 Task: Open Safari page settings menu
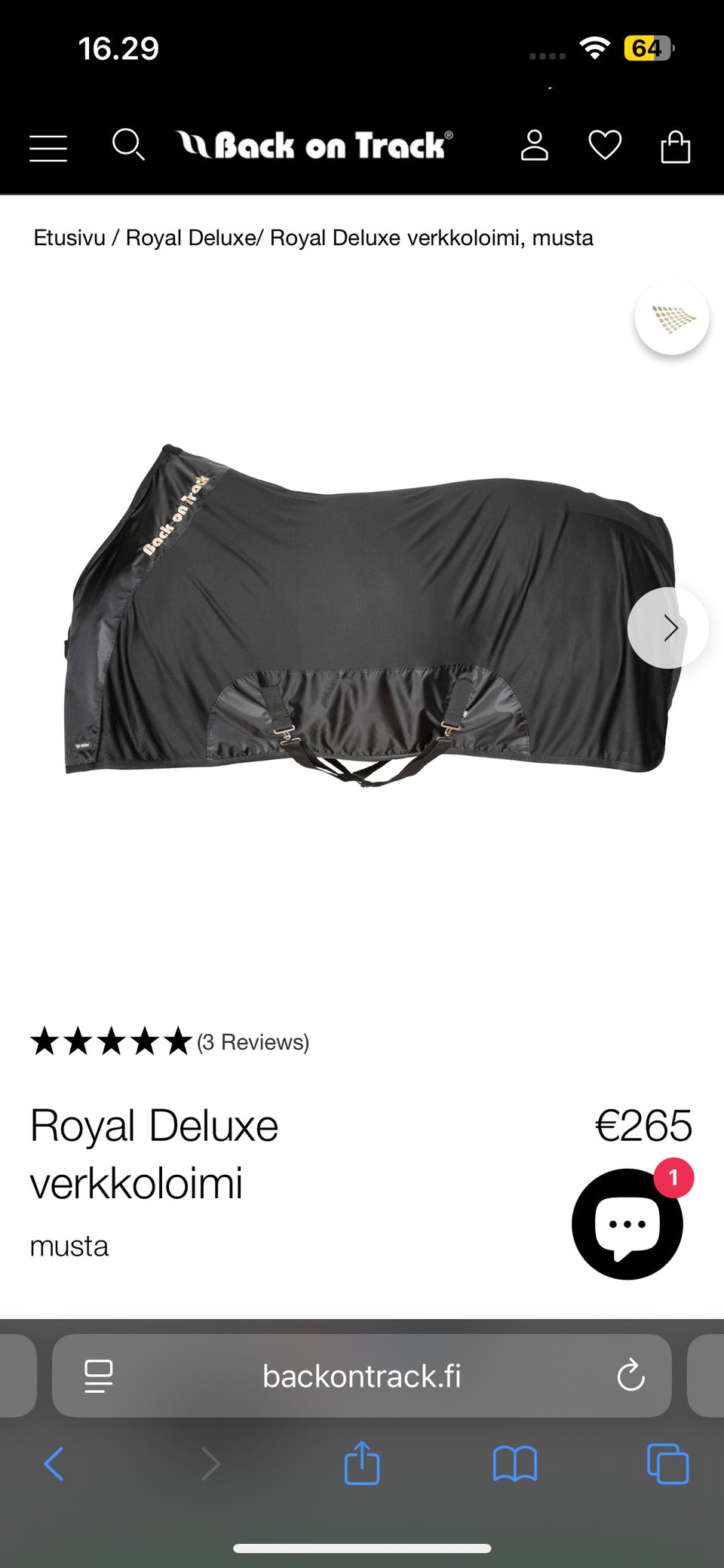(98, 1376)
